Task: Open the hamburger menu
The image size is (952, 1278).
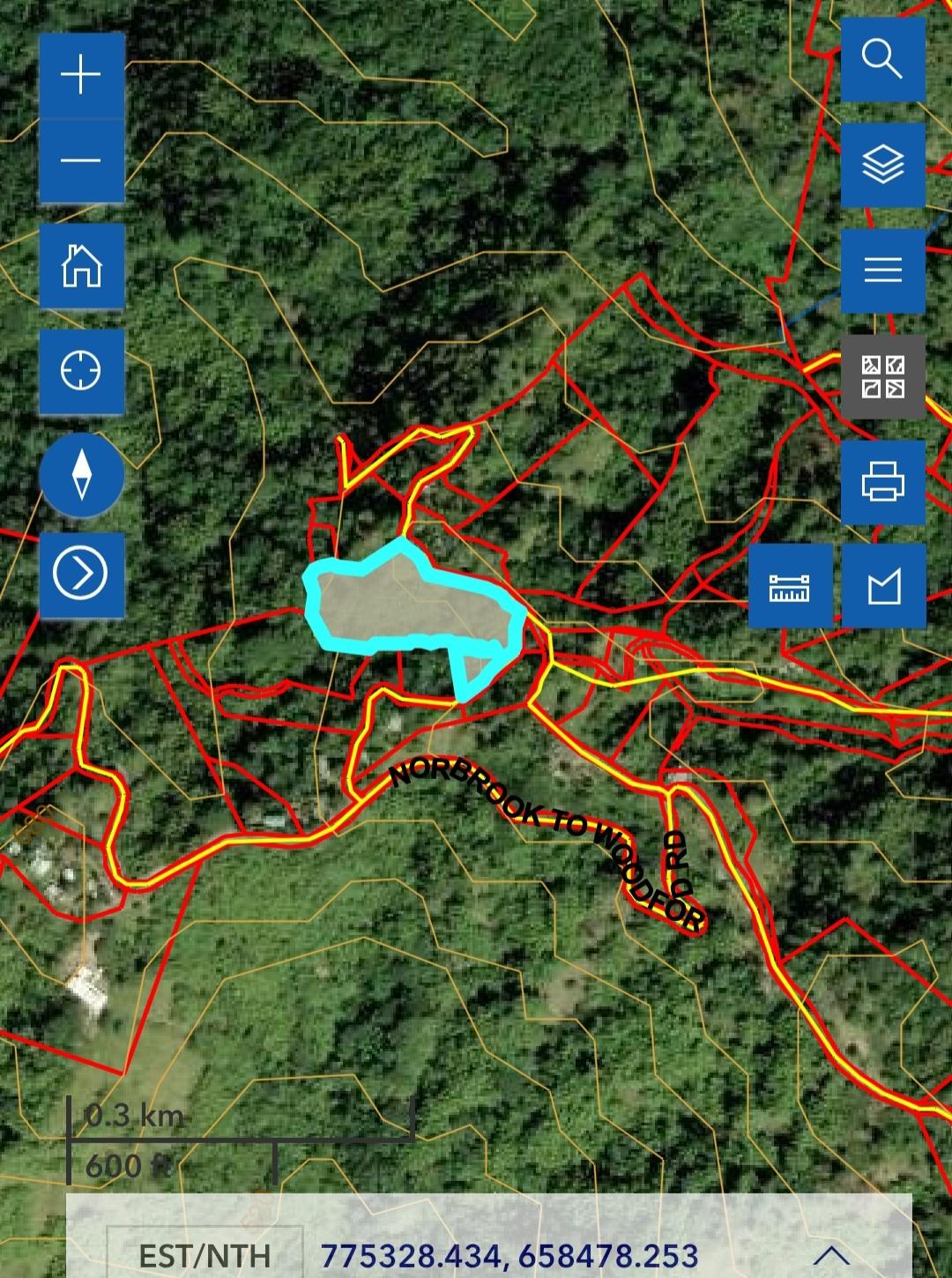Action: click(882, 270)
